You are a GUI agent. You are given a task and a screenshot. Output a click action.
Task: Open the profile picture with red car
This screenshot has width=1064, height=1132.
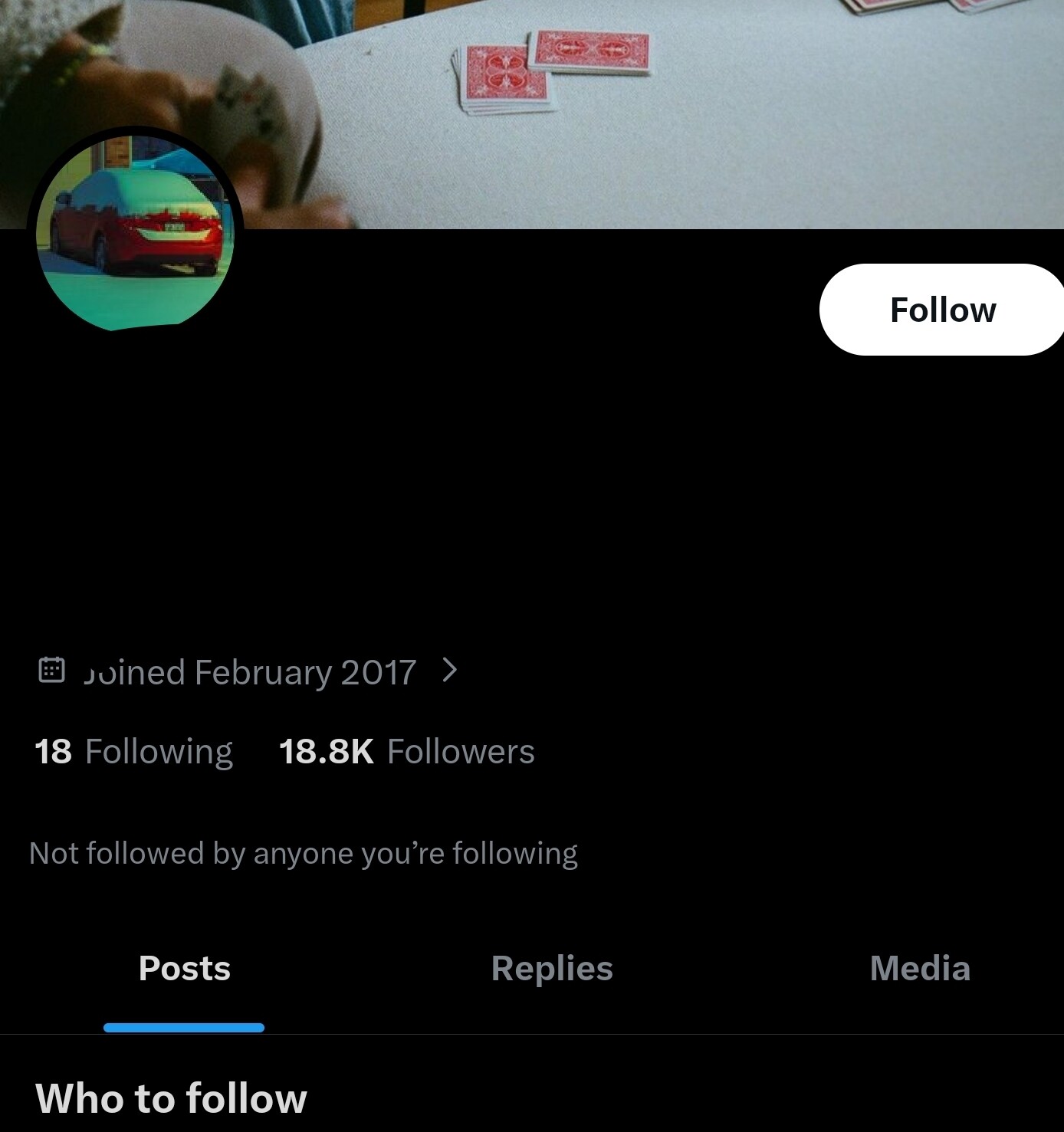pyautogui.click(x=135, y=231)
